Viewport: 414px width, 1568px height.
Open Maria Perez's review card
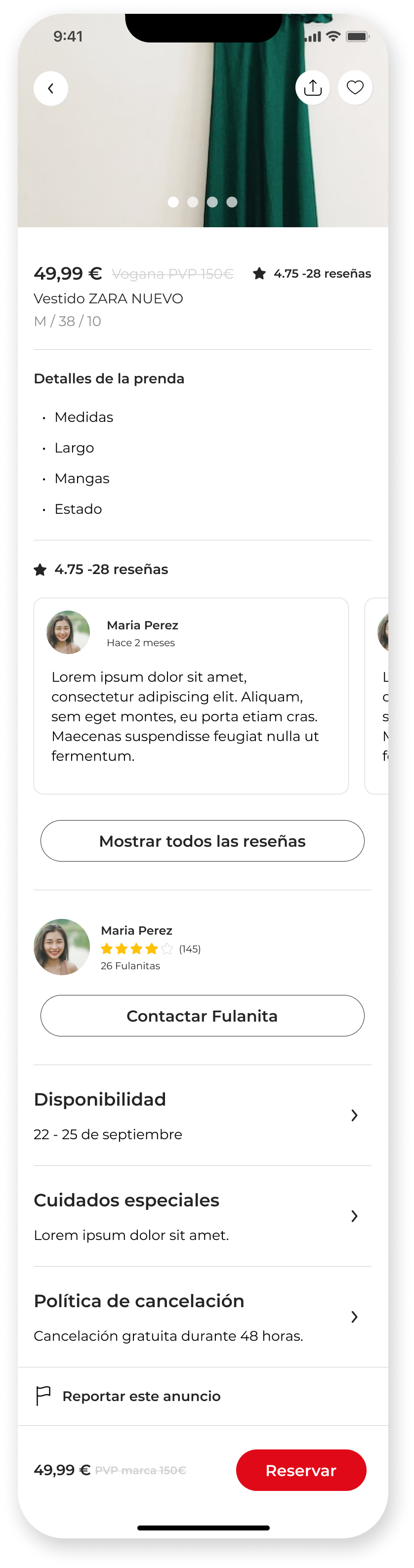[x=191, y=696]
